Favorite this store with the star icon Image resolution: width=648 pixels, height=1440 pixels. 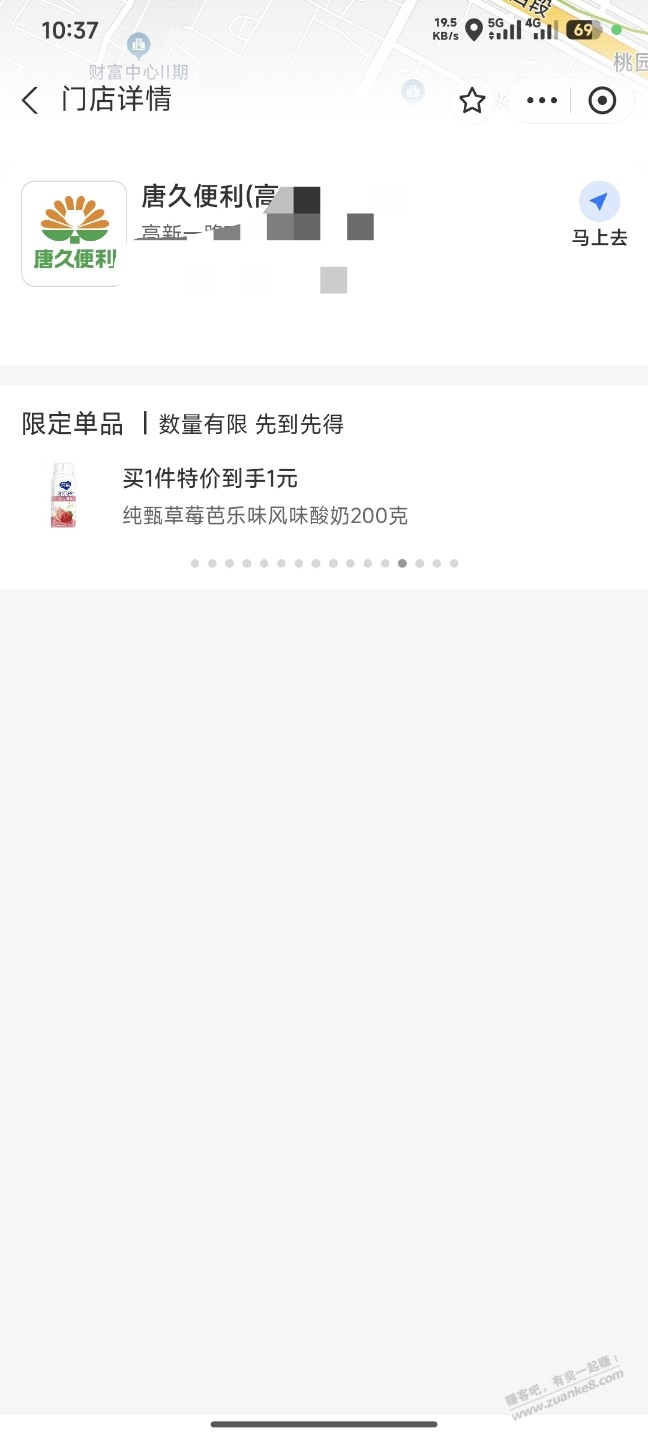pos(472,100)
